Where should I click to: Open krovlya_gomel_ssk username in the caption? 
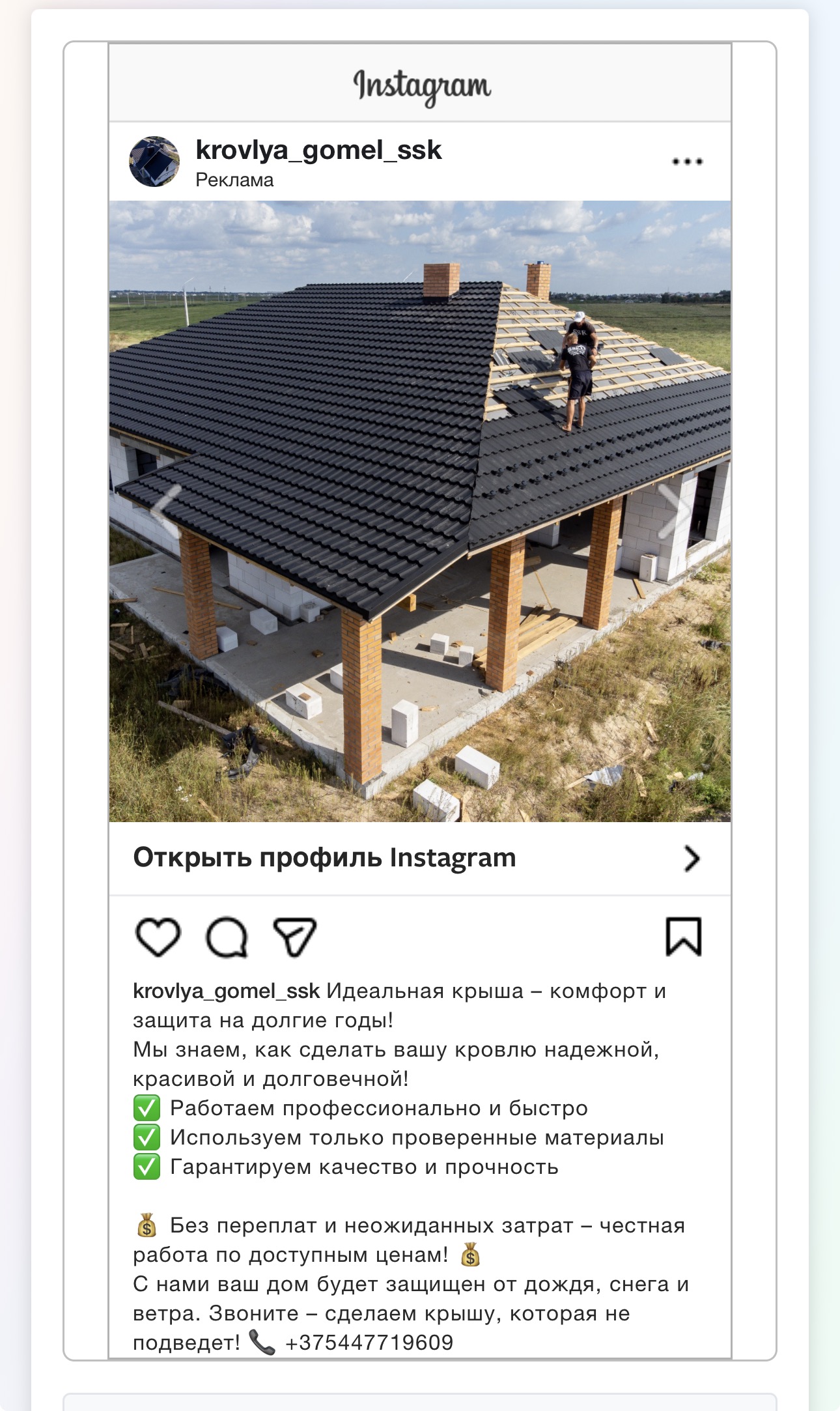226,991
